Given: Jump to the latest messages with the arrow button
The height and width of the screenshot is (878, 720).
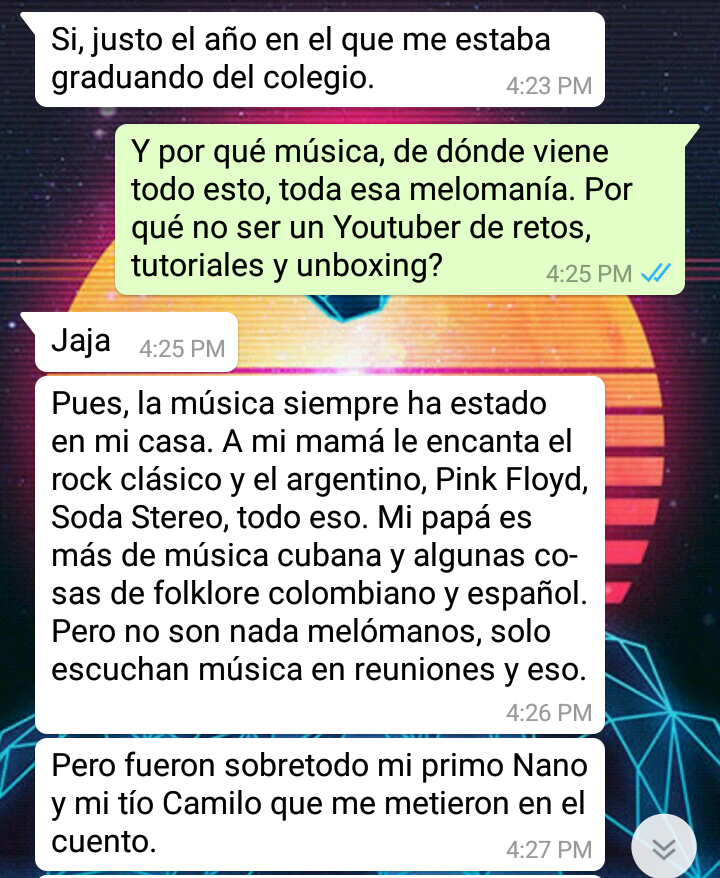Looking at the screenshot, I should tap(664, 847).
